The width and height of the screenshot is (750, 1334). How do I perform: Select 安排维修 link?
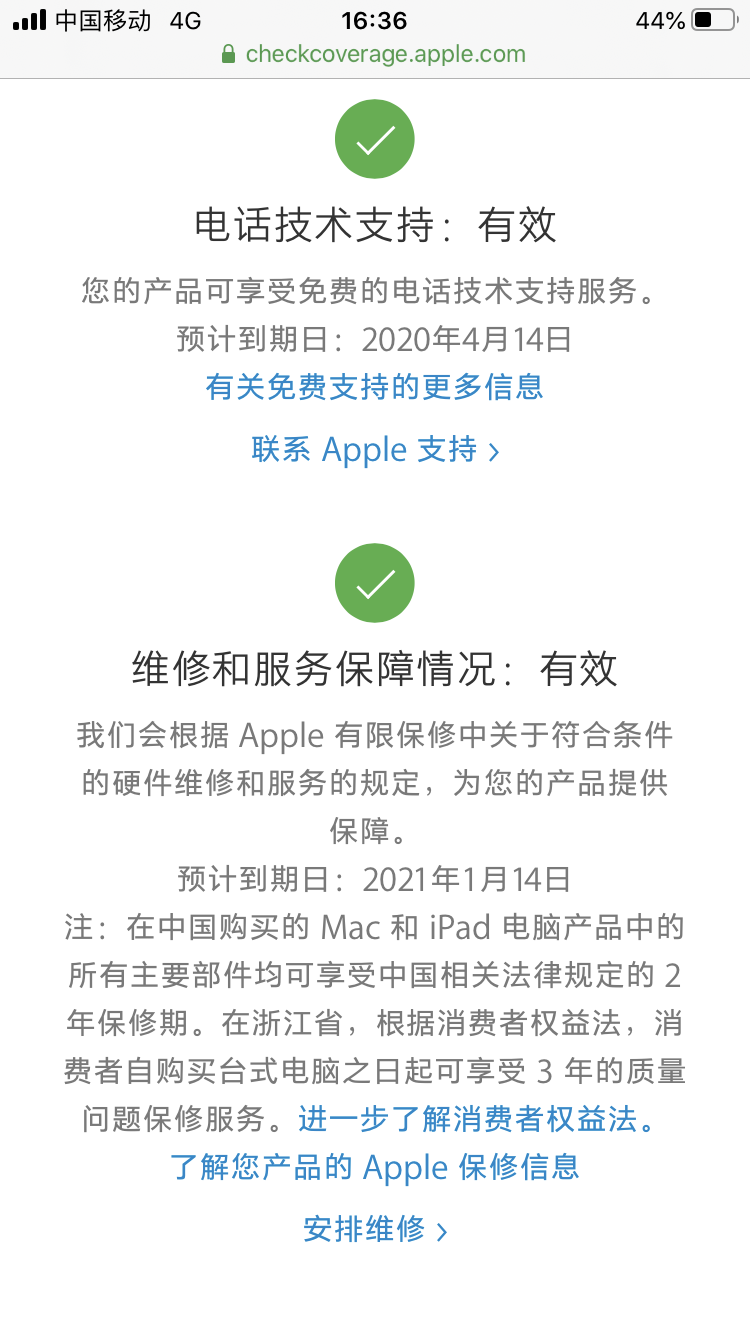pos(374,1229)
